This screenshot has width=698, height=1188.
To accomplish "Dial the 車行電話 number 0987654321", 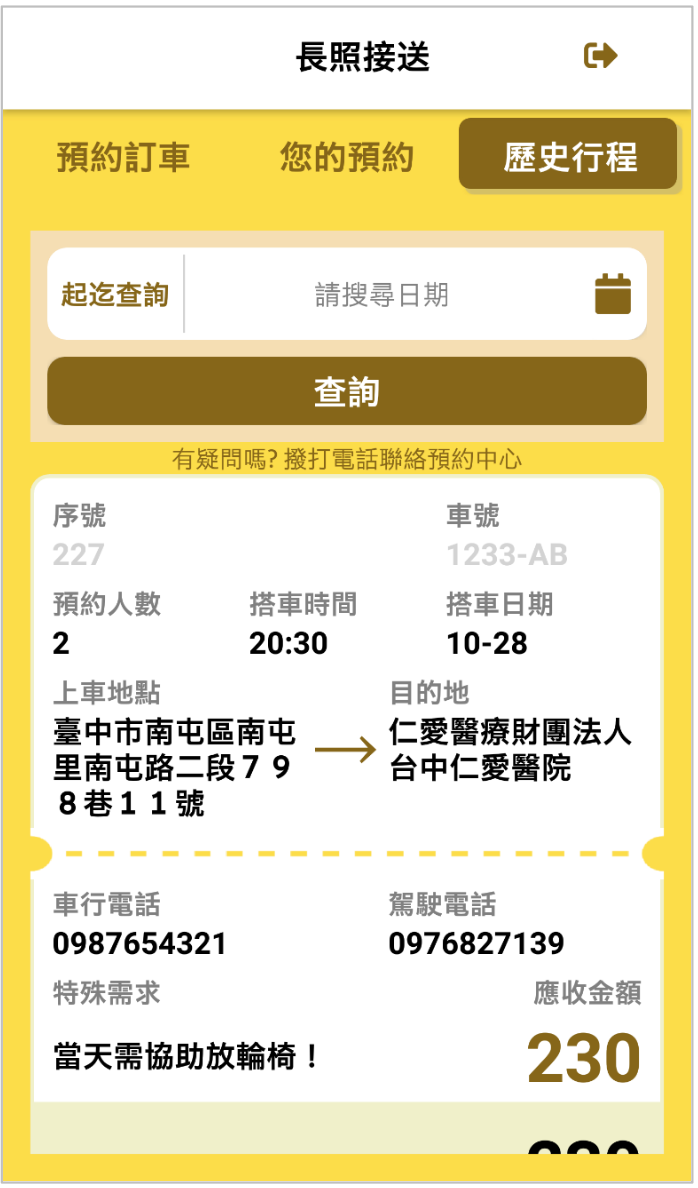I will tap(140, 943).
